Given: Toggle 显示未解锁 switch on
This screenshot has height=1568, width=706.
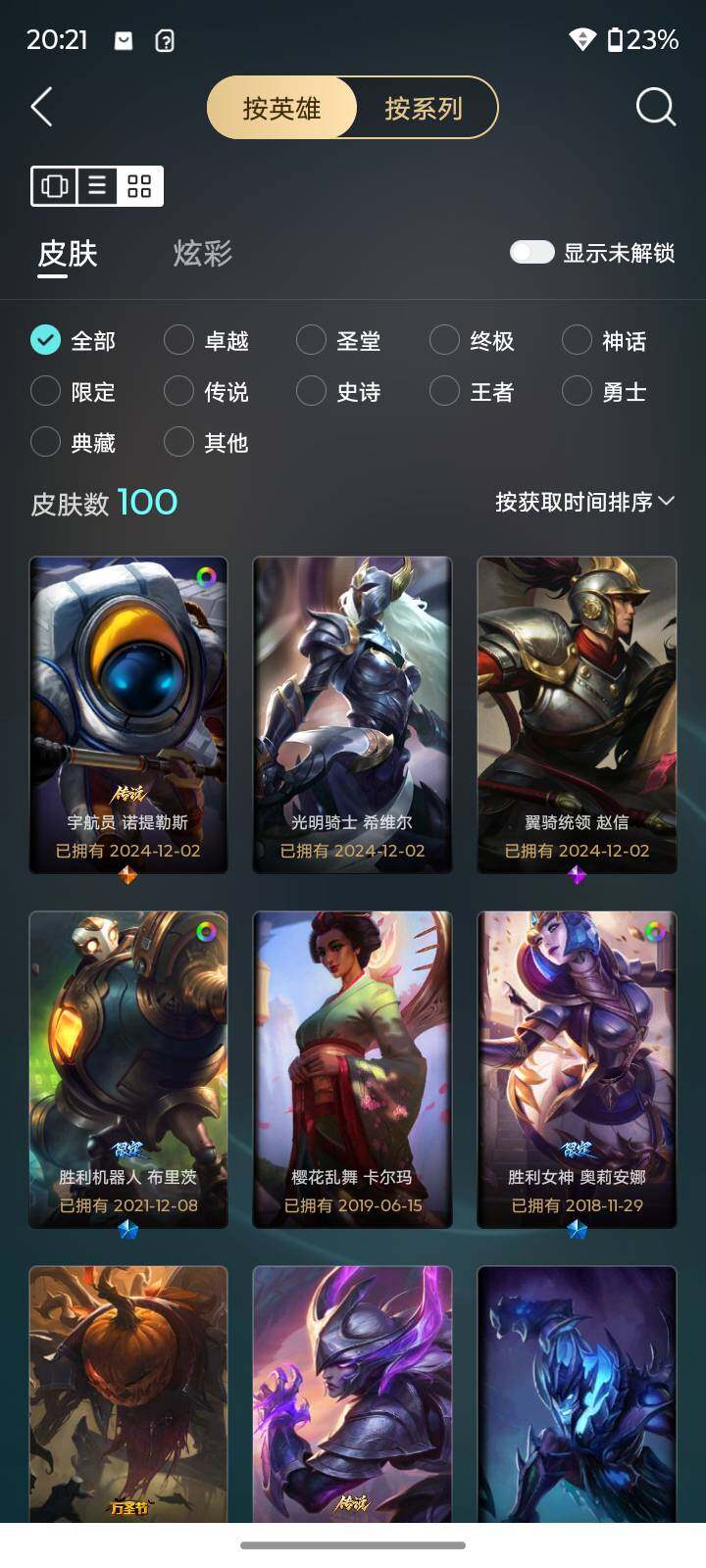Looking at the screenshot, I should coord(531,253).
